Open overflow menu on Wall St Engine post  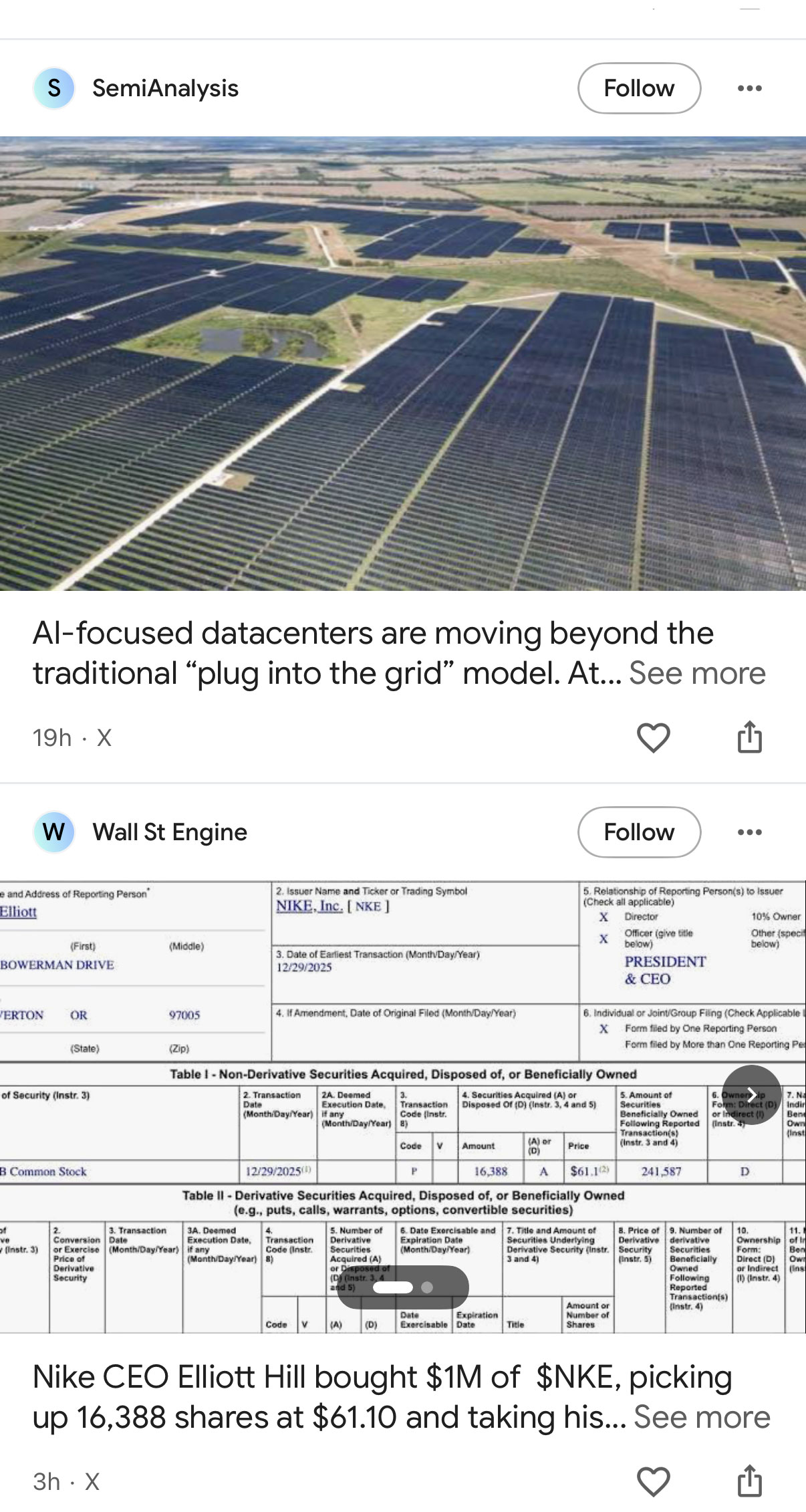(749, 832)
